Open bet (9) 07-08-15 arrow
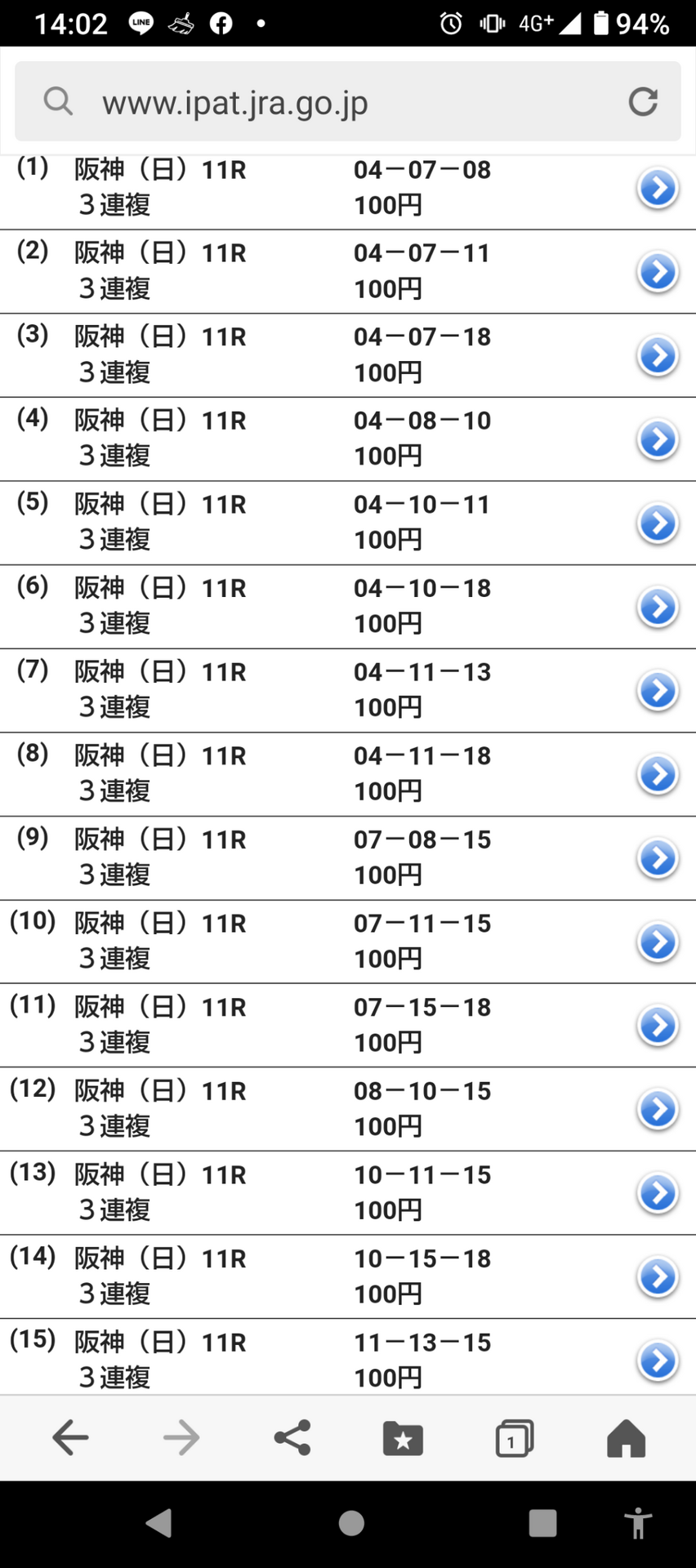 pyautogui.click(x=658, y=858)
